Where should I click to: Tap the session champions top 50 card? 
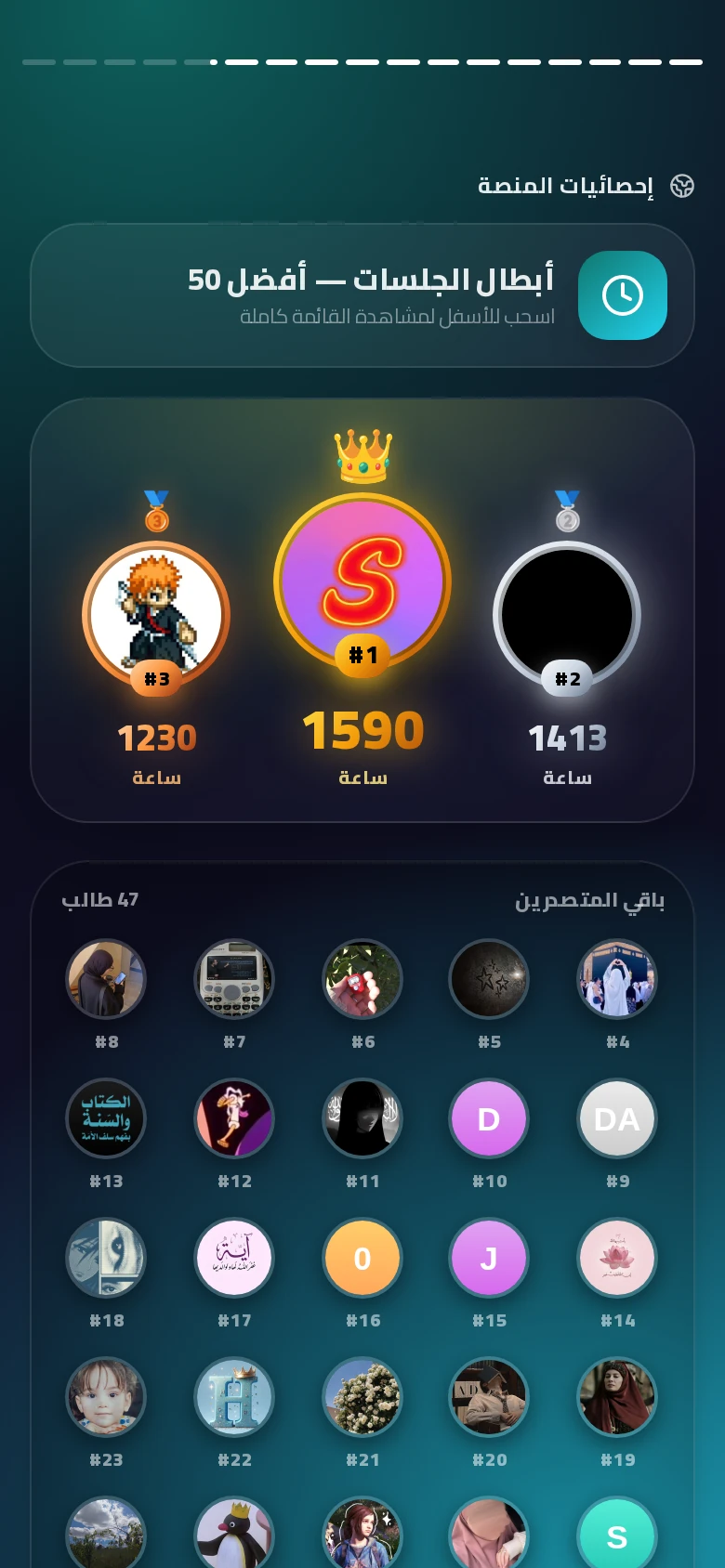362,295
